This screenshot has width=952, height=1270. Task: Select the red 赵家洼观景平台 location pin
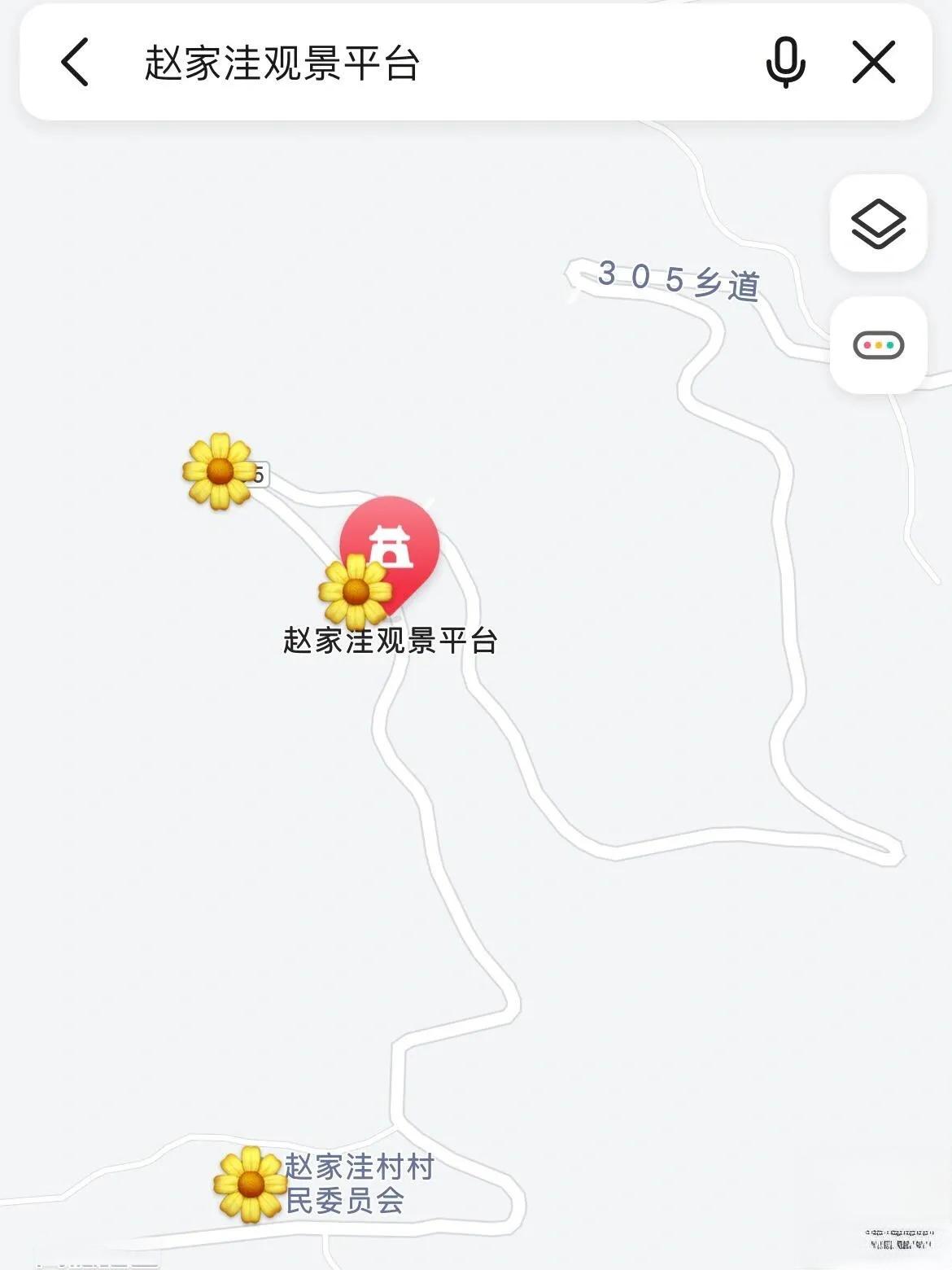(x=391, y=545)
